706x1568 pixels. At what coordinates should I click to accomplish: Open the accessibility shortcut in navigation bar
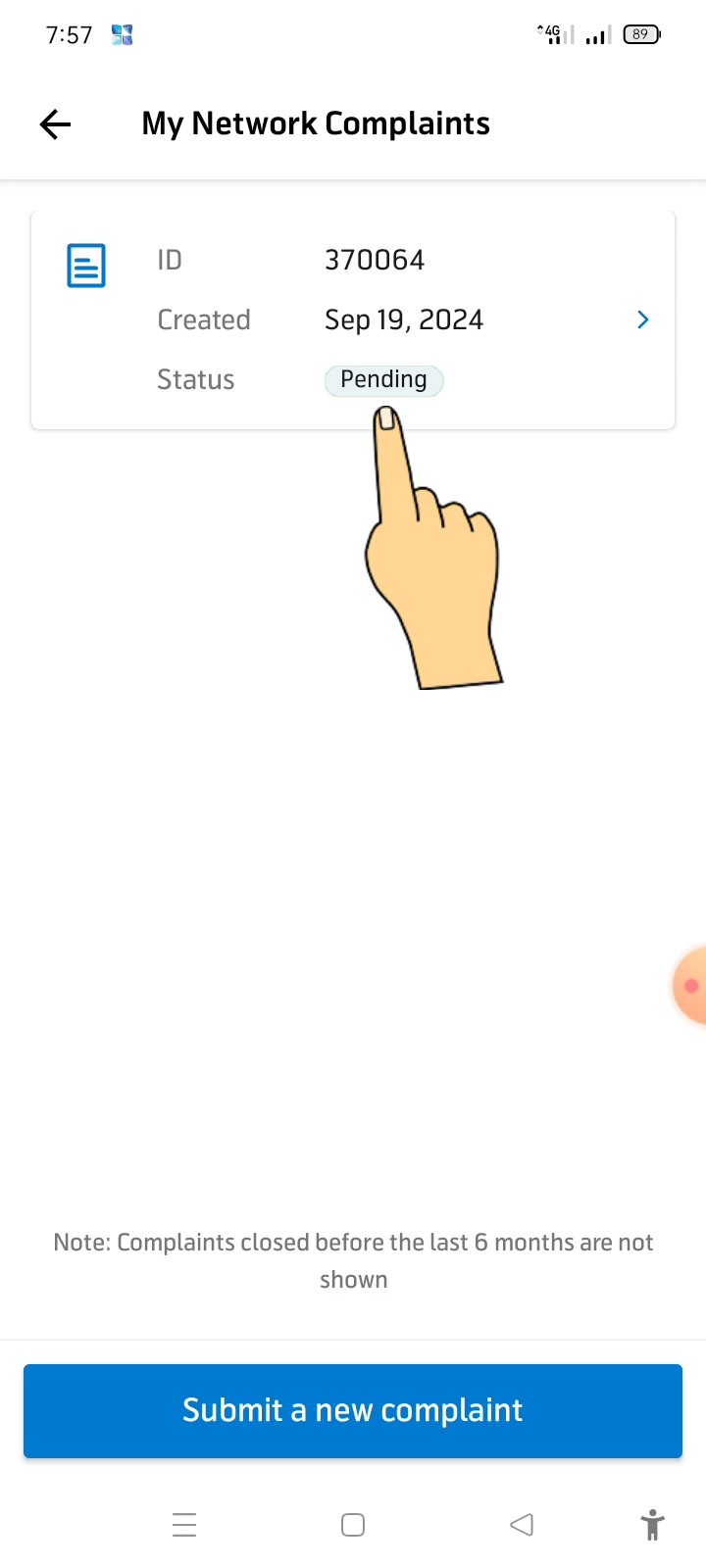[x=652, y=1525]
